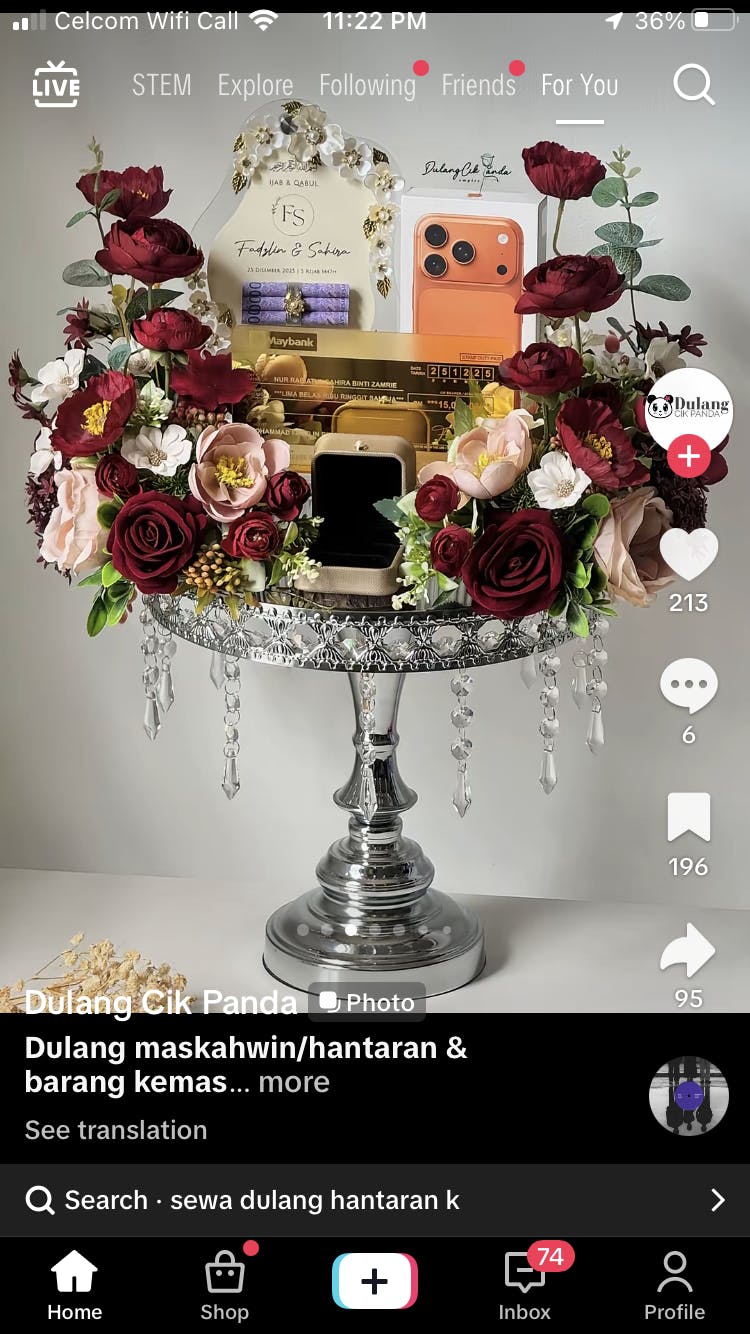The image size is (750, 1334).
Task: Go to the Shop tab
Action: [225, 1285]
